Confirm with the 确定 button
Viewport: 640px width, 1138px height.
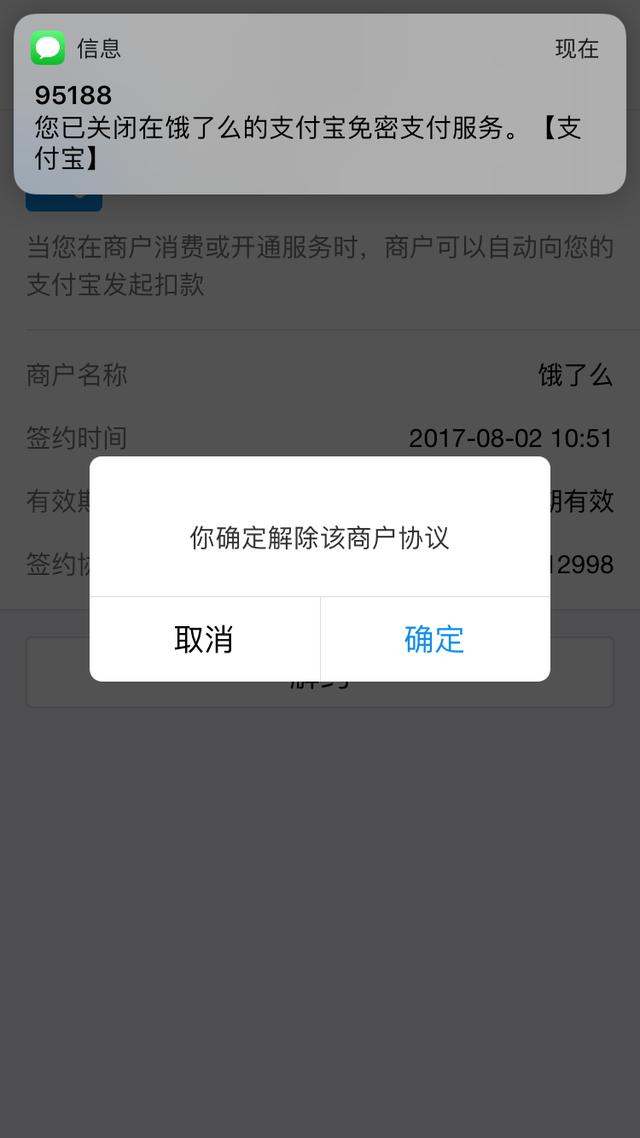pyautogui.click(x=435, y=639)
